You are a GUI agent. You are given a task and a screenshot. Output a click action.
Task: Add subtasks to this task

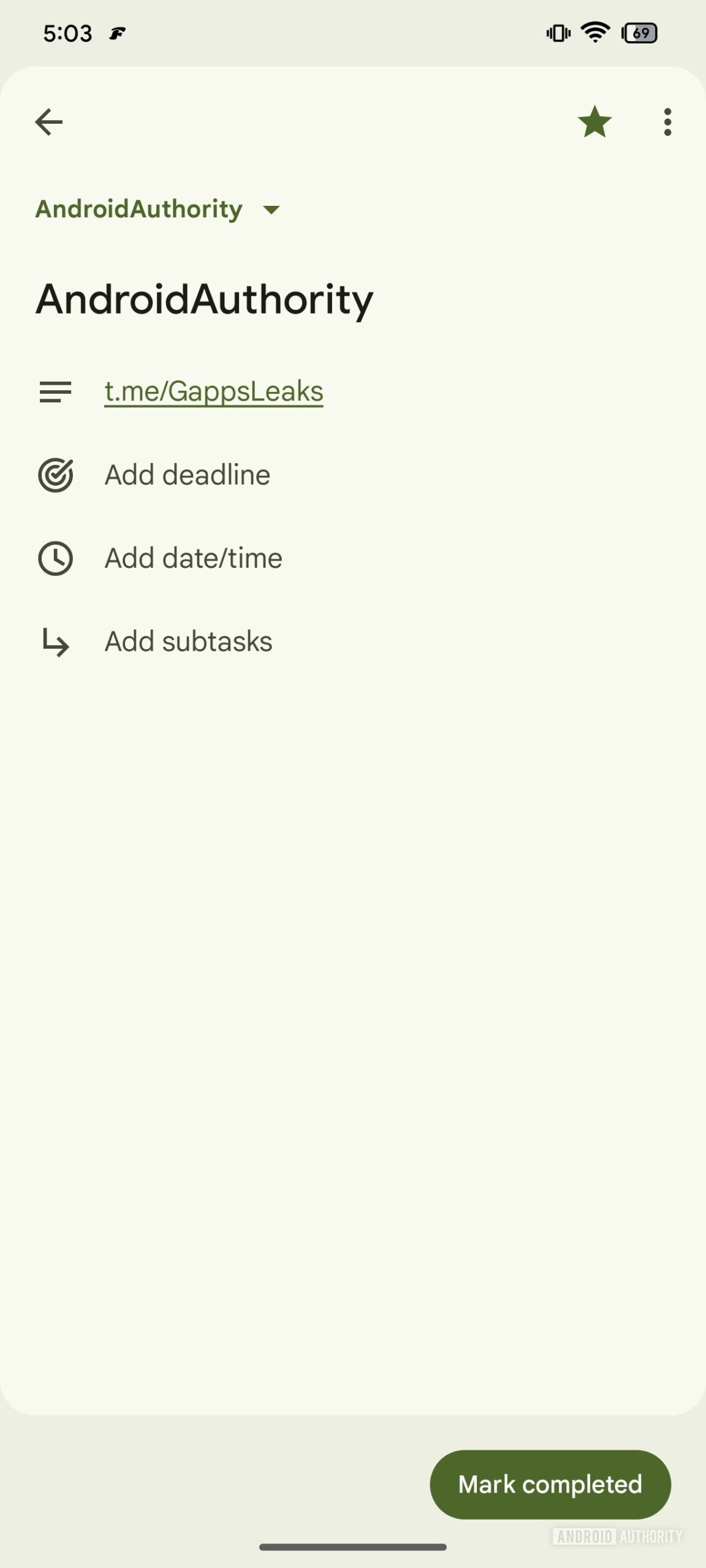click(x=188, y=641)
